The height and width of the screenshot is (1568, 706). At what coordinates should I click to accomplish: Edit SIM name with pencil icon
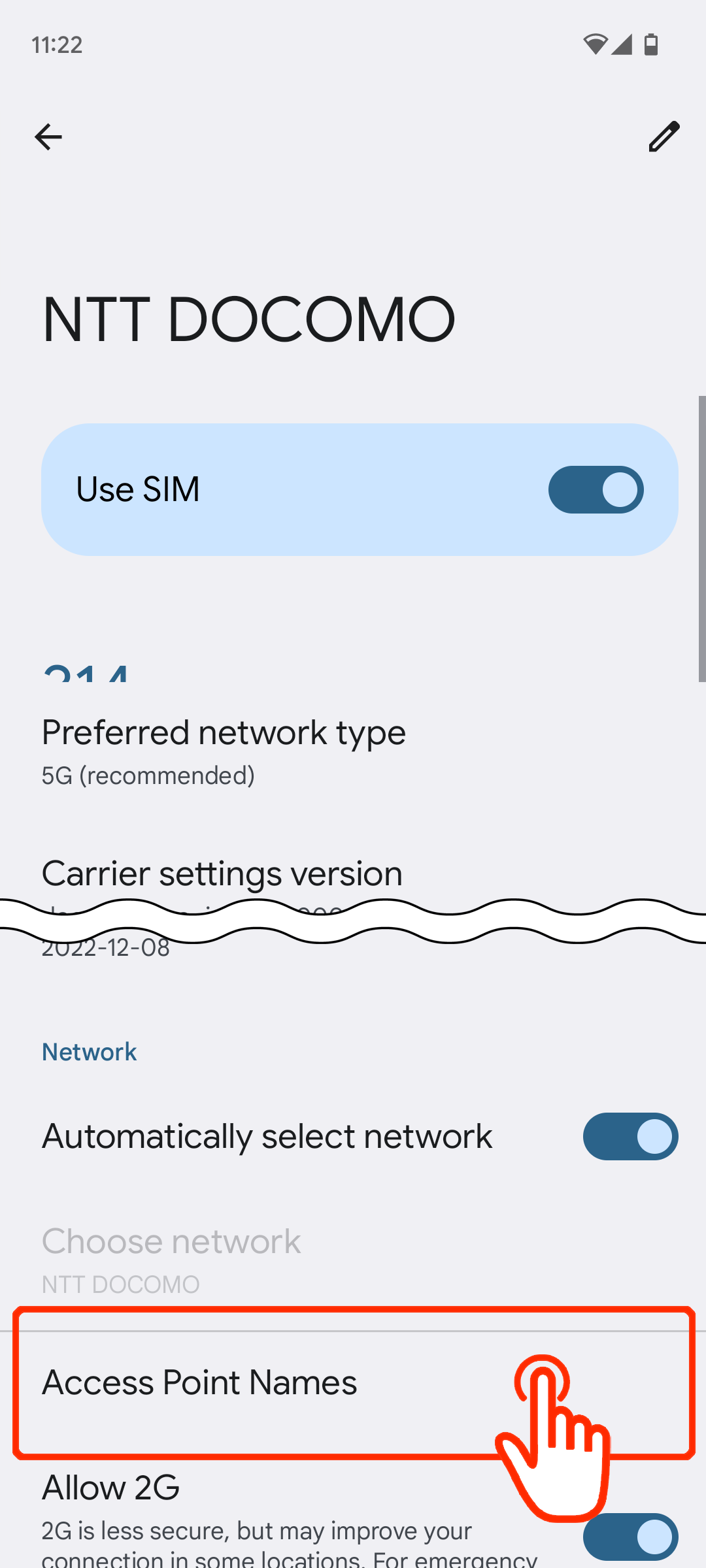point(664,137)
